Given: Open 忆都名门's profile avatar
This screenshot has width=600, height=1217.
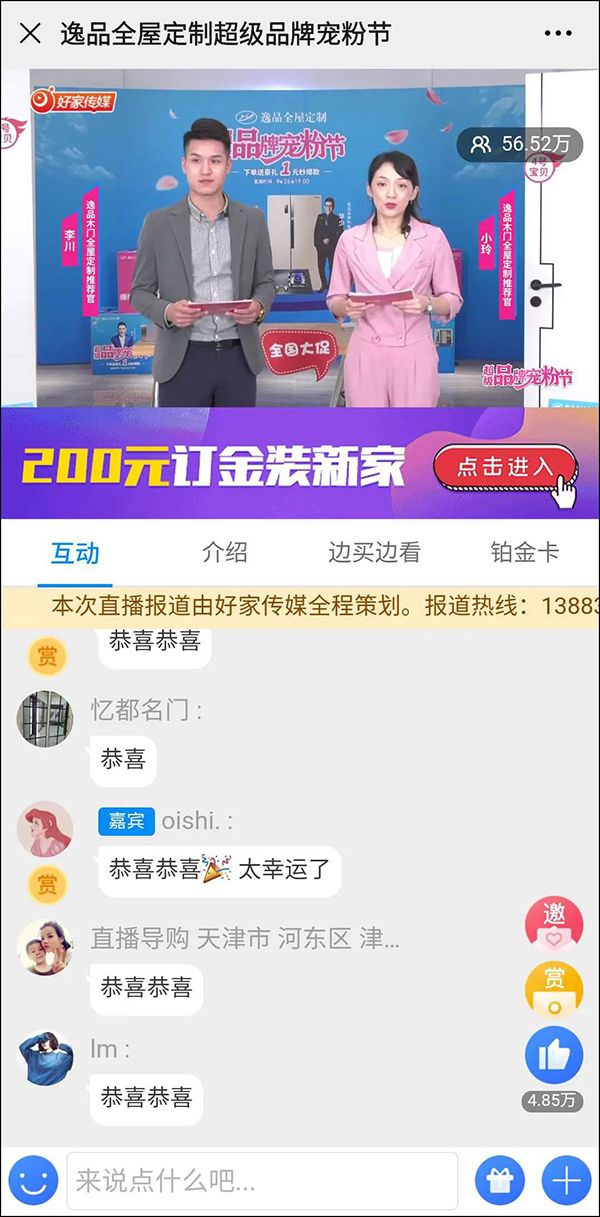Looking at the screenshot, I should coord(45,717).
